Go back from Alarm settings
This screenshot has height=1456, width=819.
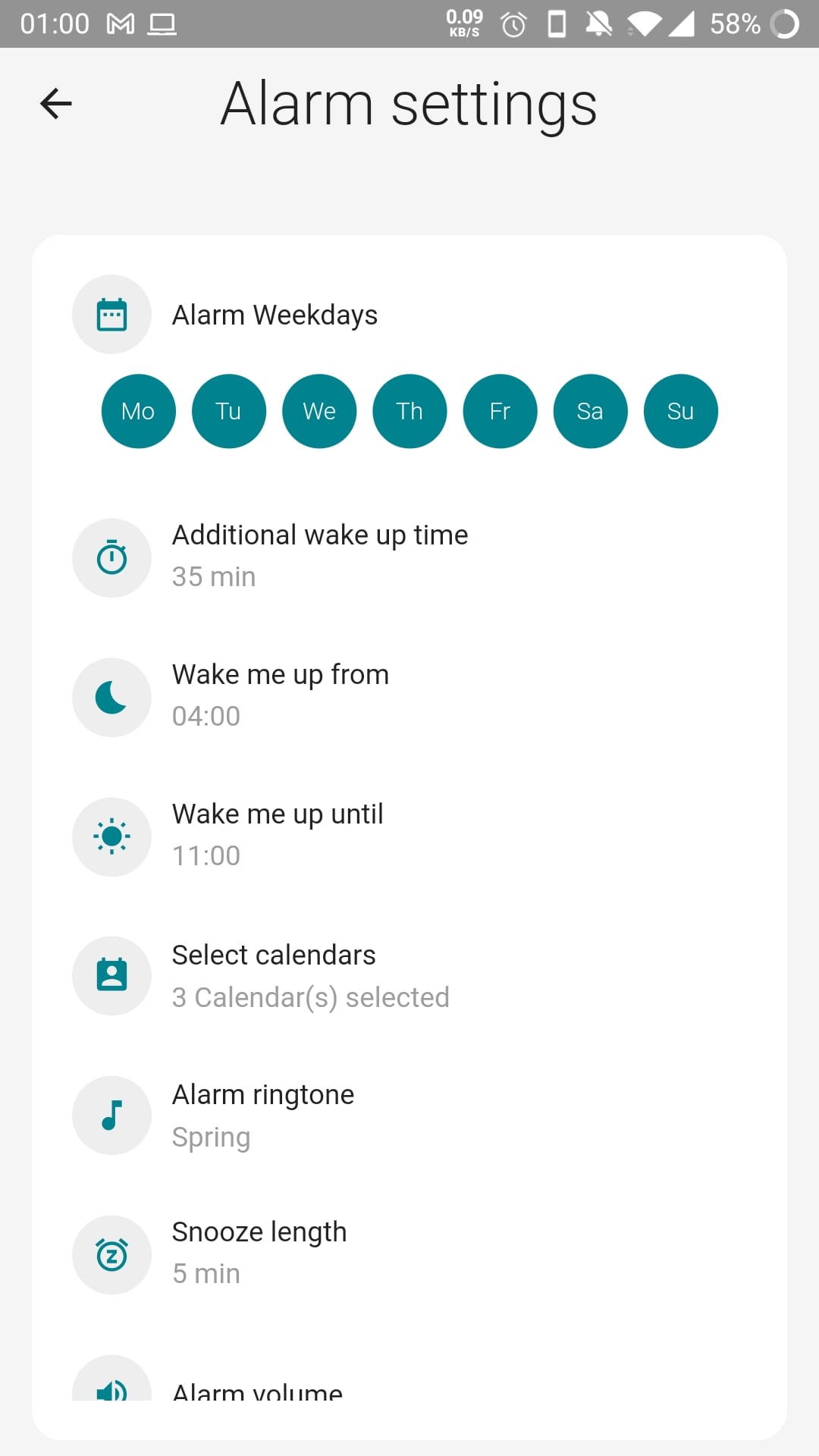click(56, 104)
